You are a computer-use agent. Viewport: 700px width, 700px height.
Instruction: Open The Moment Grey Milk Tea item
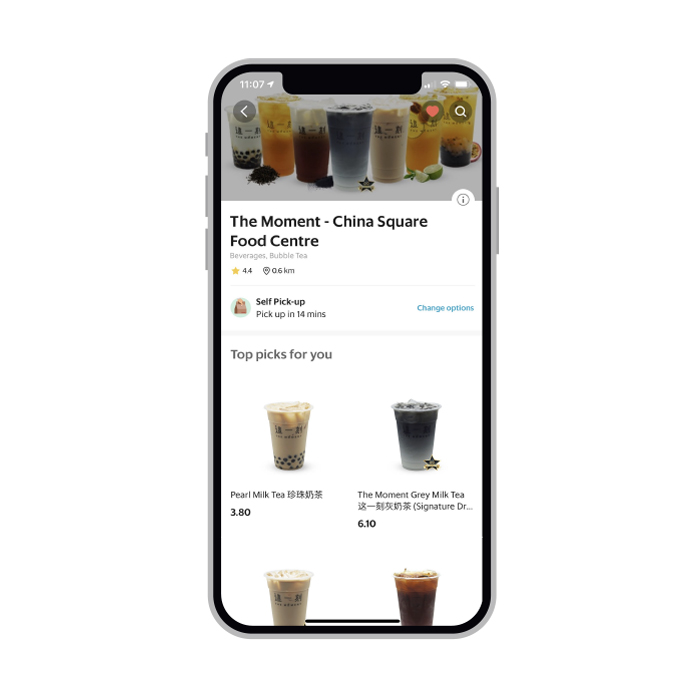tap(415, 437)
